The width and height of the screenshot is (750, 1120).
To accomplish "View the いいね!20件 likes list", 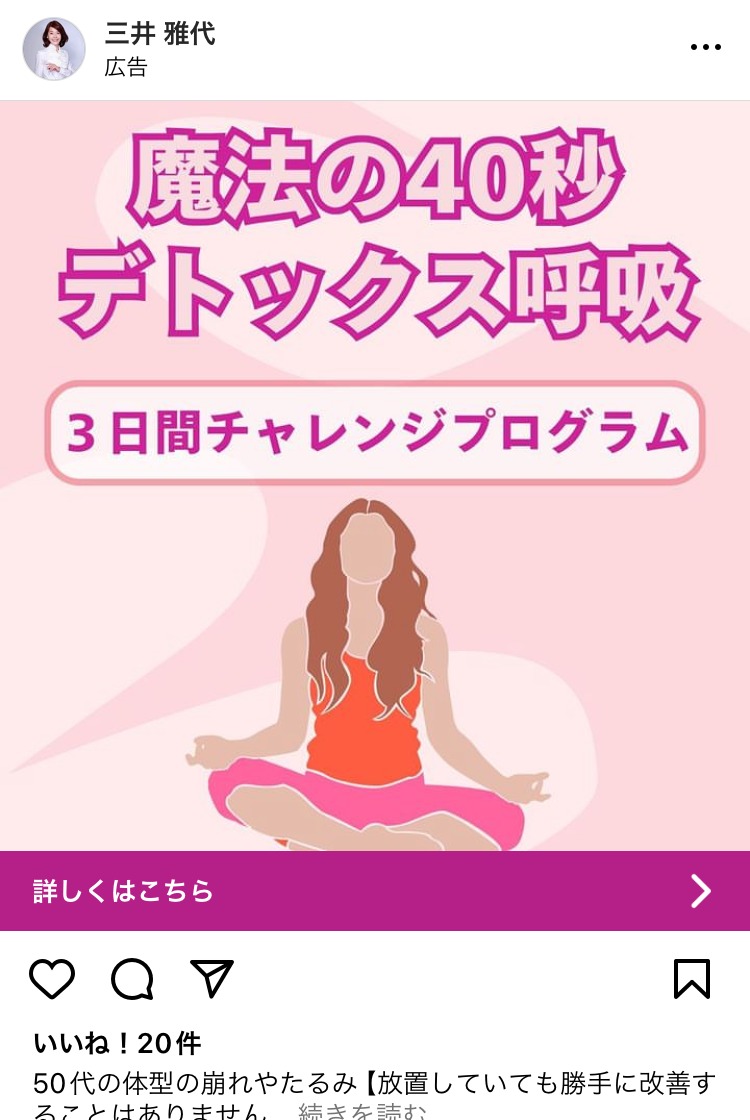I will (117, 1044).
